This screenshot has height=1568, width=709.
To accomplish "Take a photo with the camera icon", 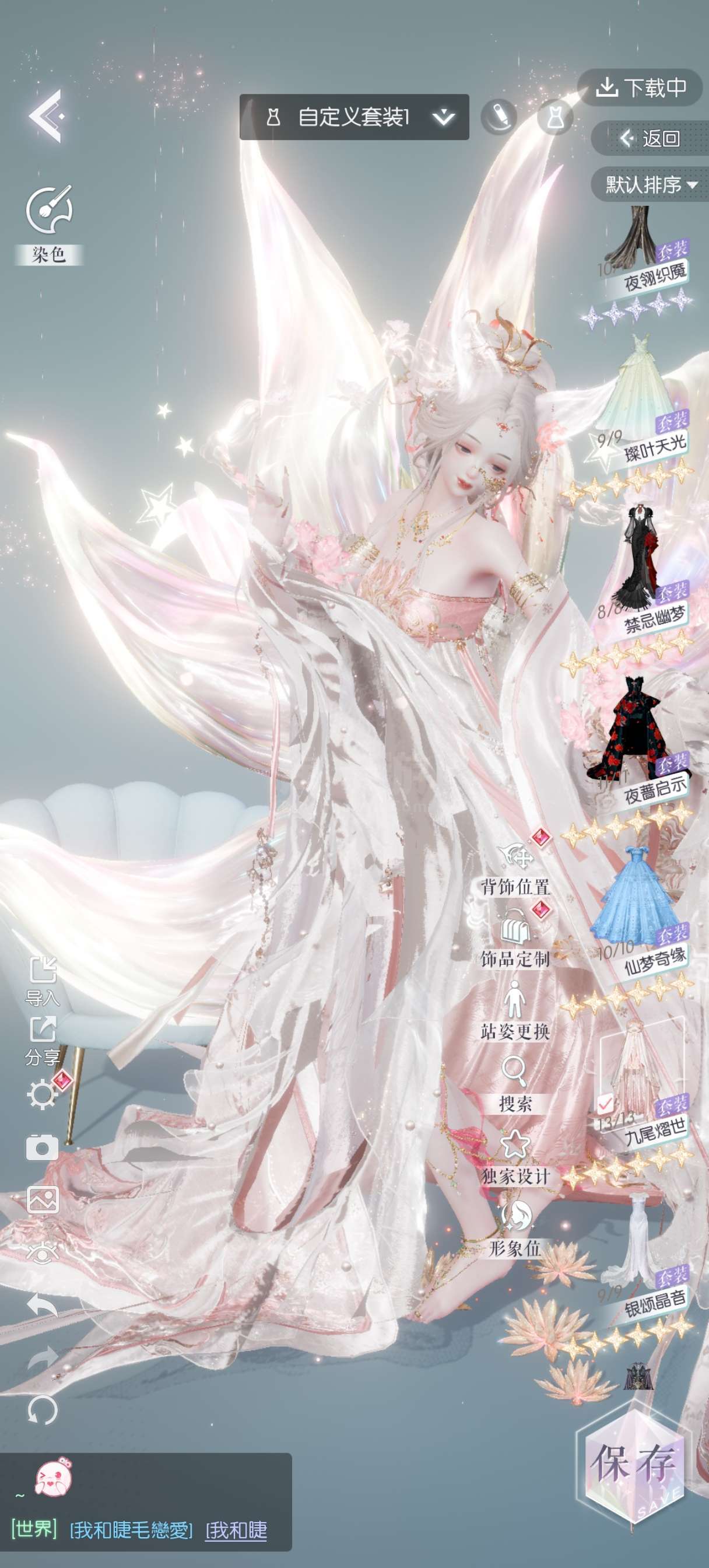I will (x=43, y=1147).
